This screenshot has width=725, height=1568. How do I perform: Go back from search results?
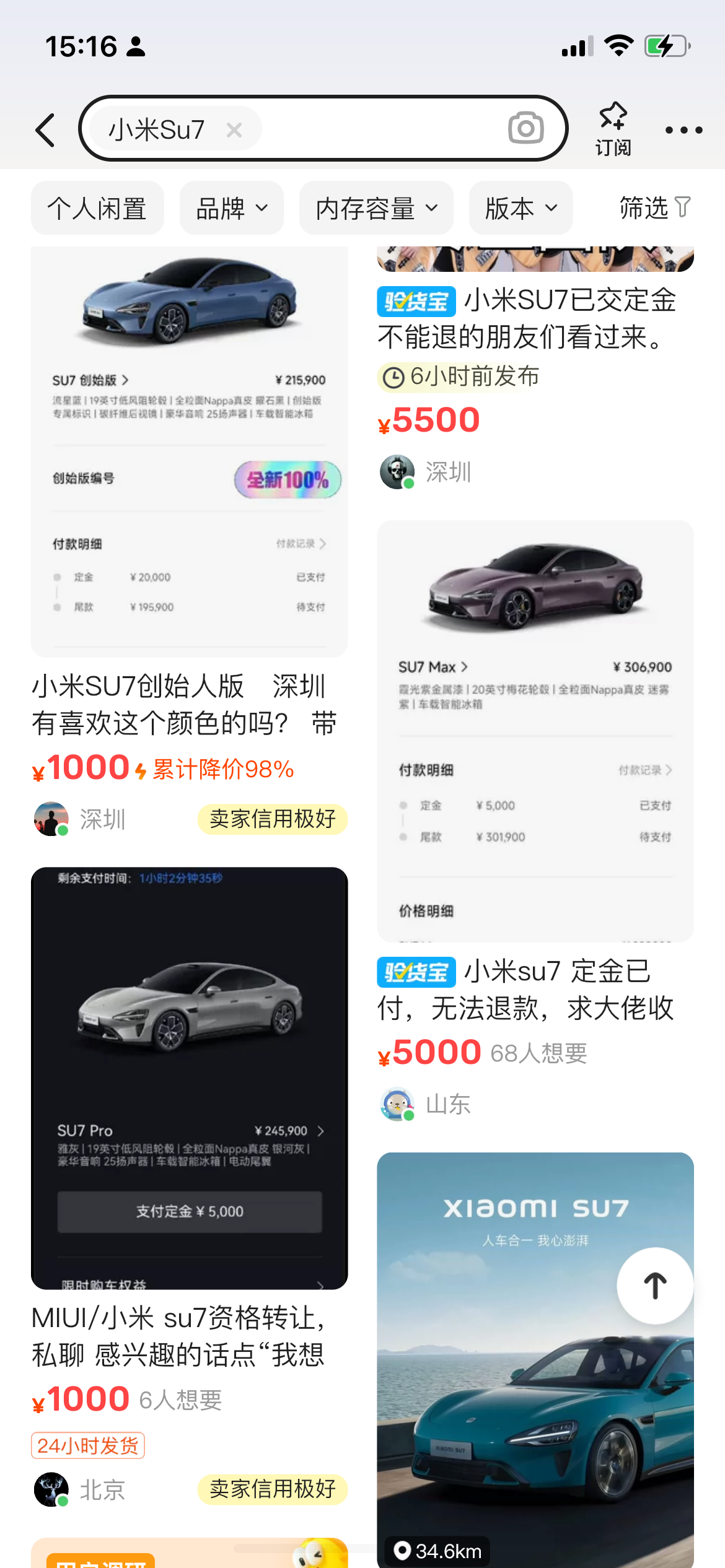(46, 130)
